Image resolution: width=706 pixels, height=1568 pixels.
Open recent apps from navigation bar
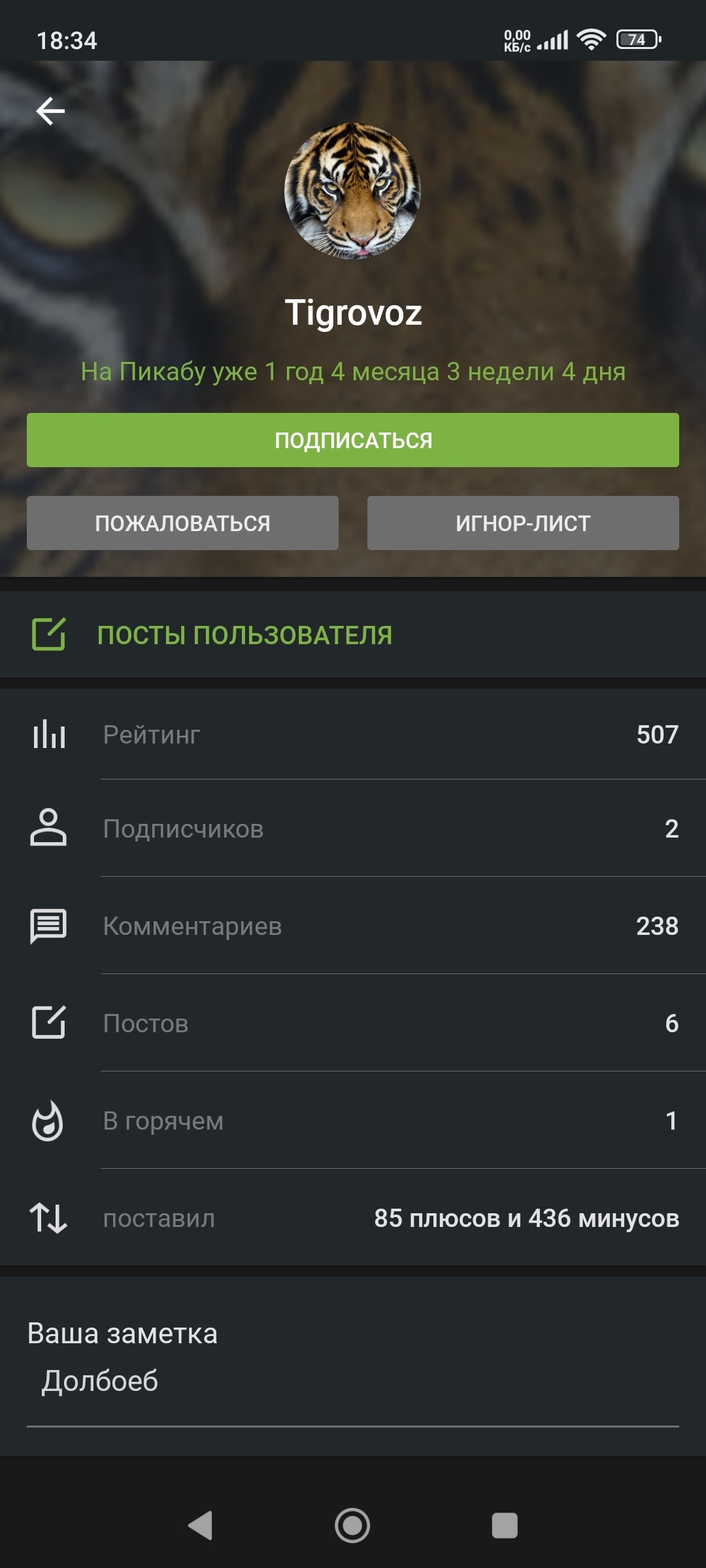point(505,1526)
